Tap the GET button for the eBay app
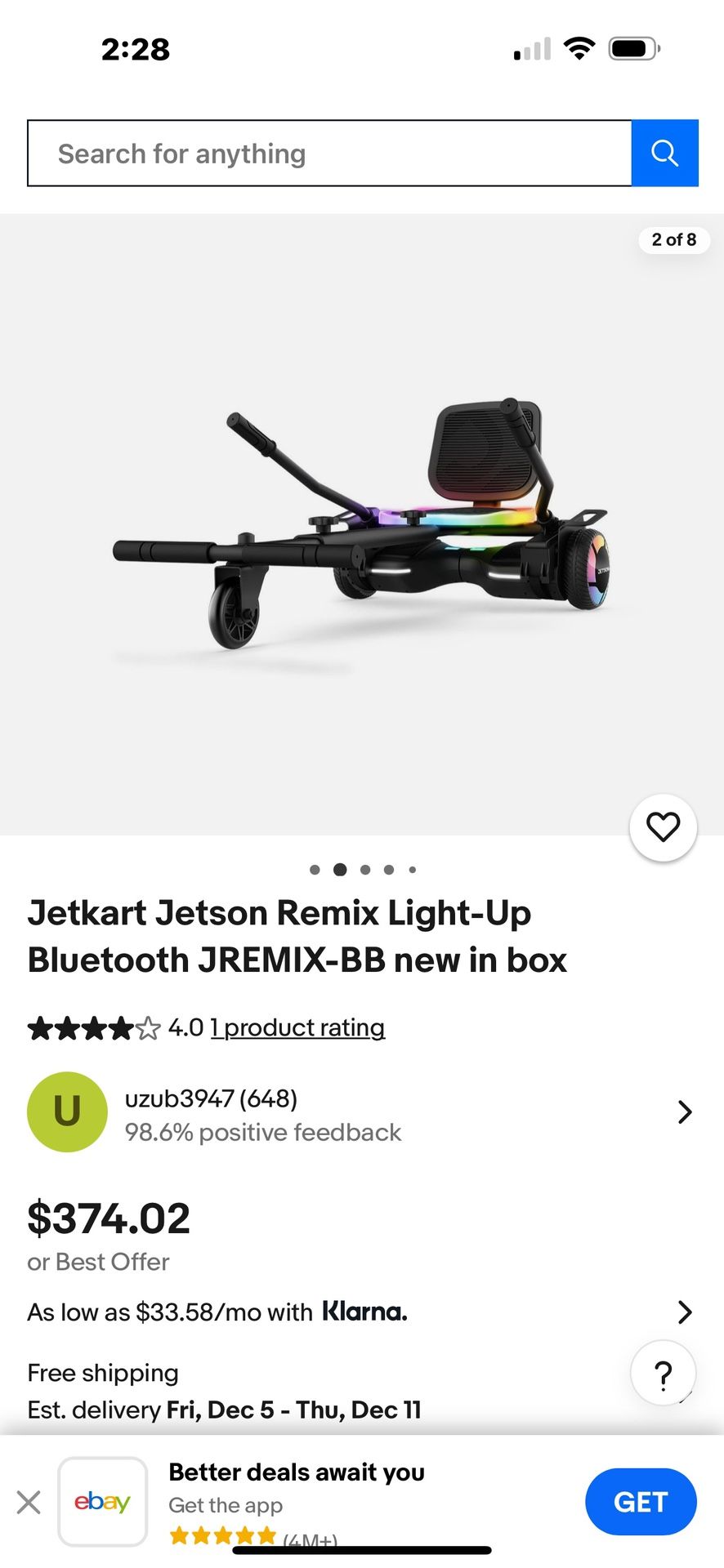Screen dimensions: 724x1568 (x=641, y=1501)
